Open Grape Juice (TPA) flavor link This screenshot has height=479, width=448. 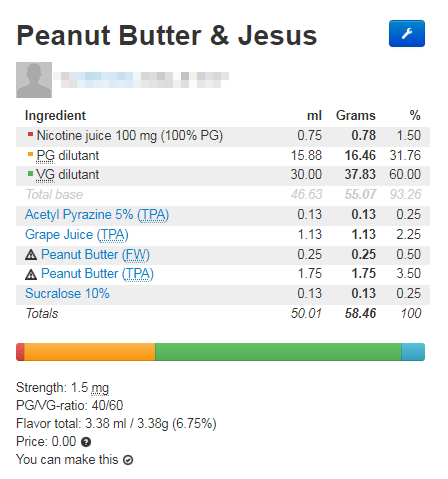pos(77,235)
